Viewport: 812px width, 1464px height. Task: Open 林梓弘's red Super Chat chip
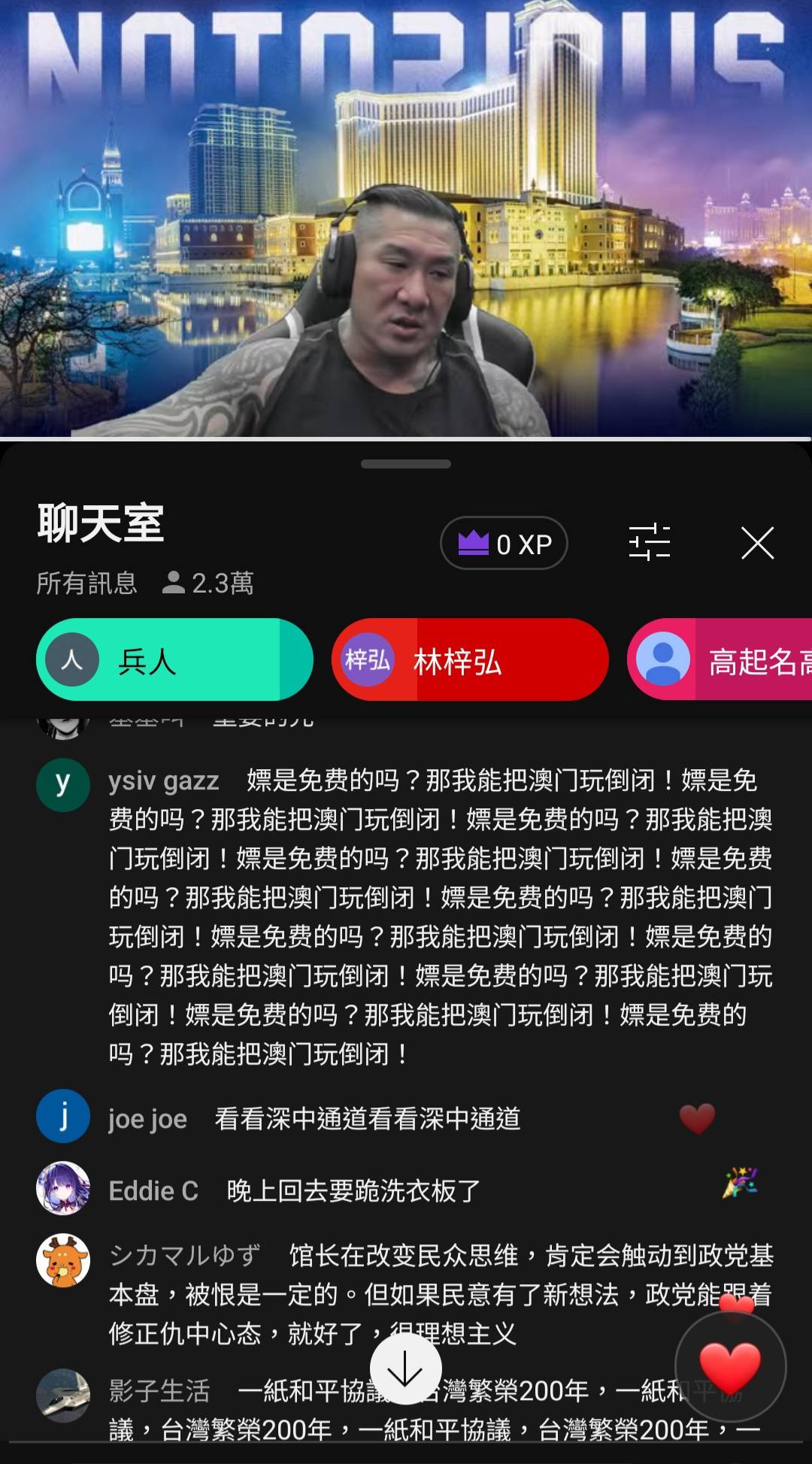click(470, 659)
